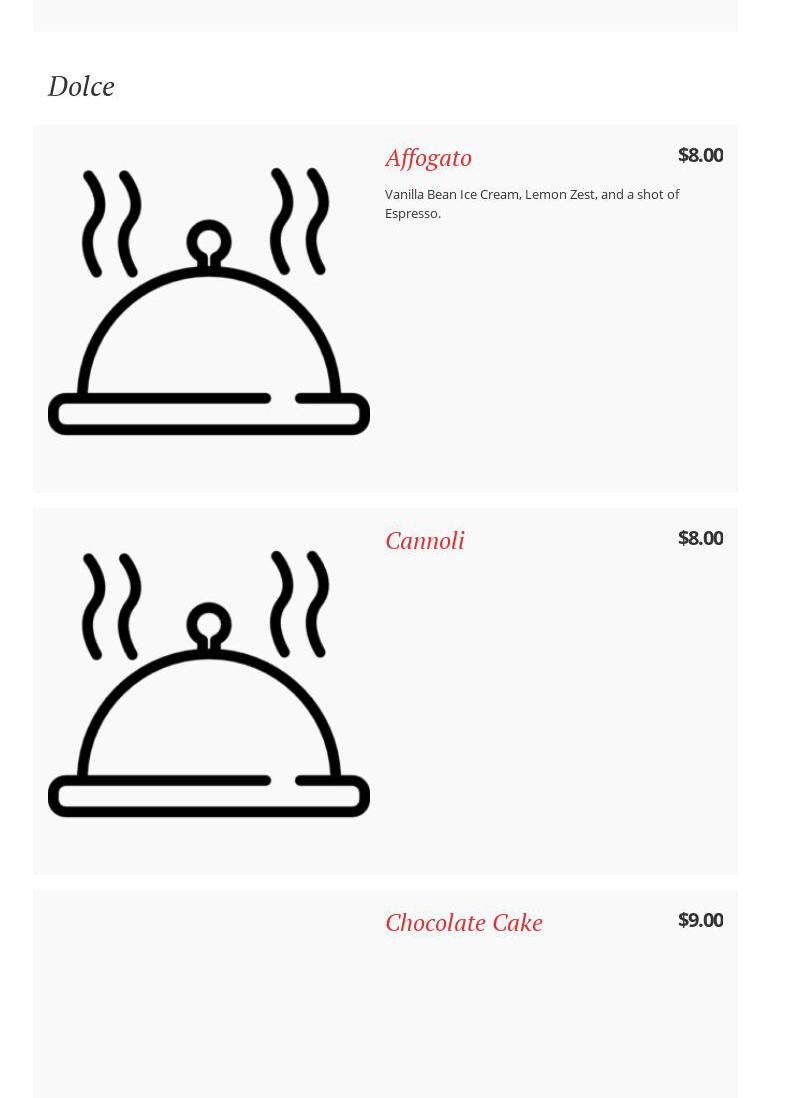785x1098 pixels.
Task: Open the Chocolate Cake menu item
Action: click(464, 923)
